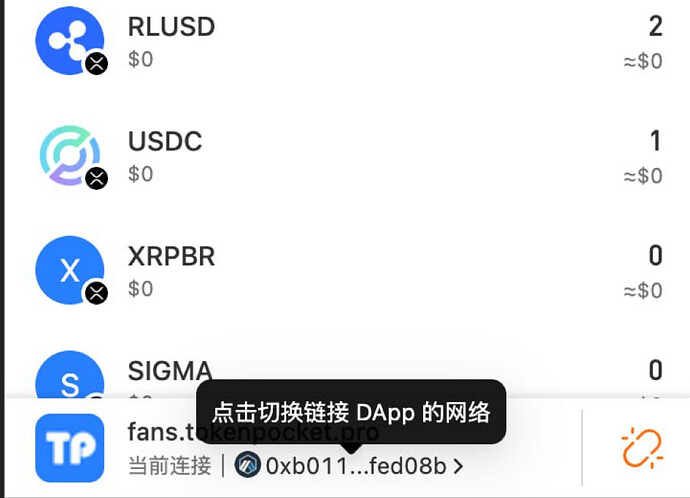This screenshot has height=498, width=690.
Task: Switch network via address 0xb011...fed08b
Action: 350,465
